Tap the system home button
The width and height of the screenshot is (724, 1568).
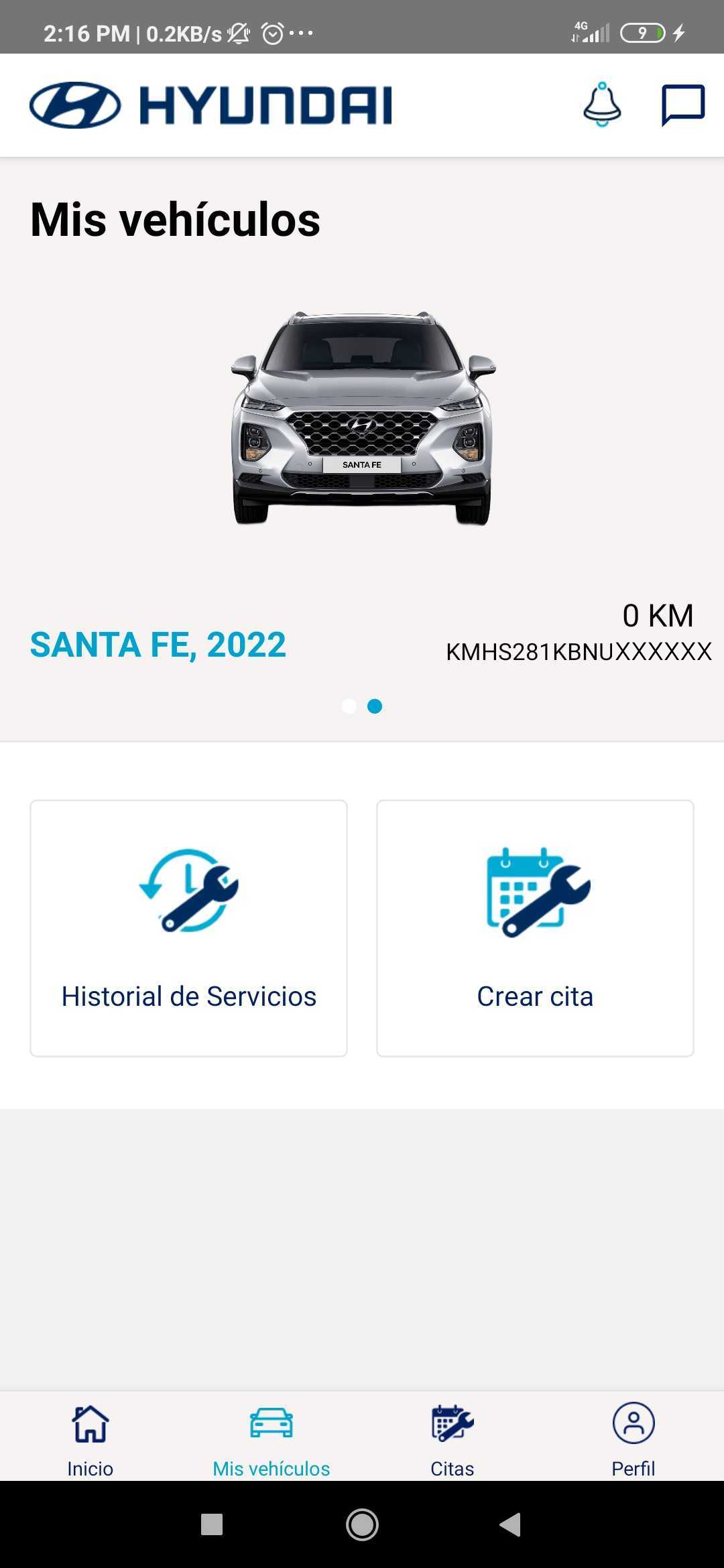click(x=362, y=1524)
